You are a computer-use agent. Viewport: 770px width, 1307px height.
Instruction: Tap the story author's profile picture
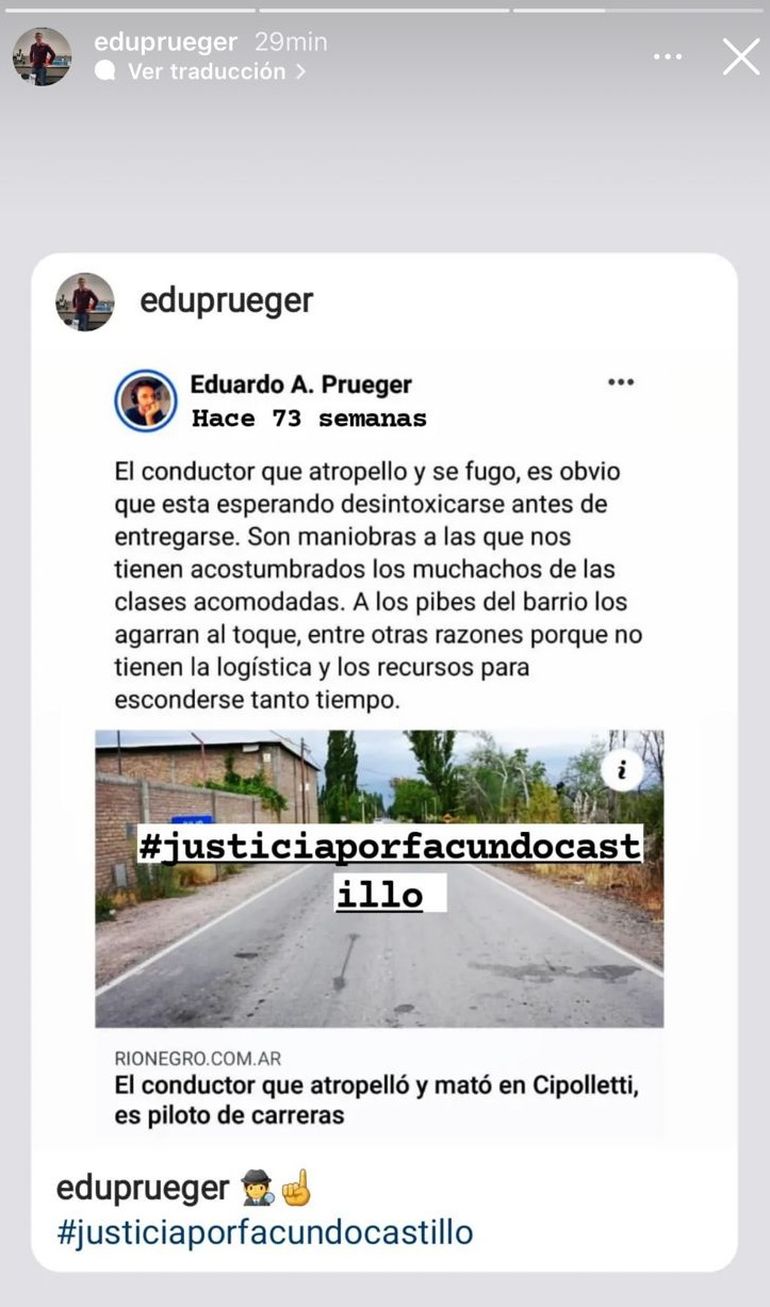click(42, 56)
